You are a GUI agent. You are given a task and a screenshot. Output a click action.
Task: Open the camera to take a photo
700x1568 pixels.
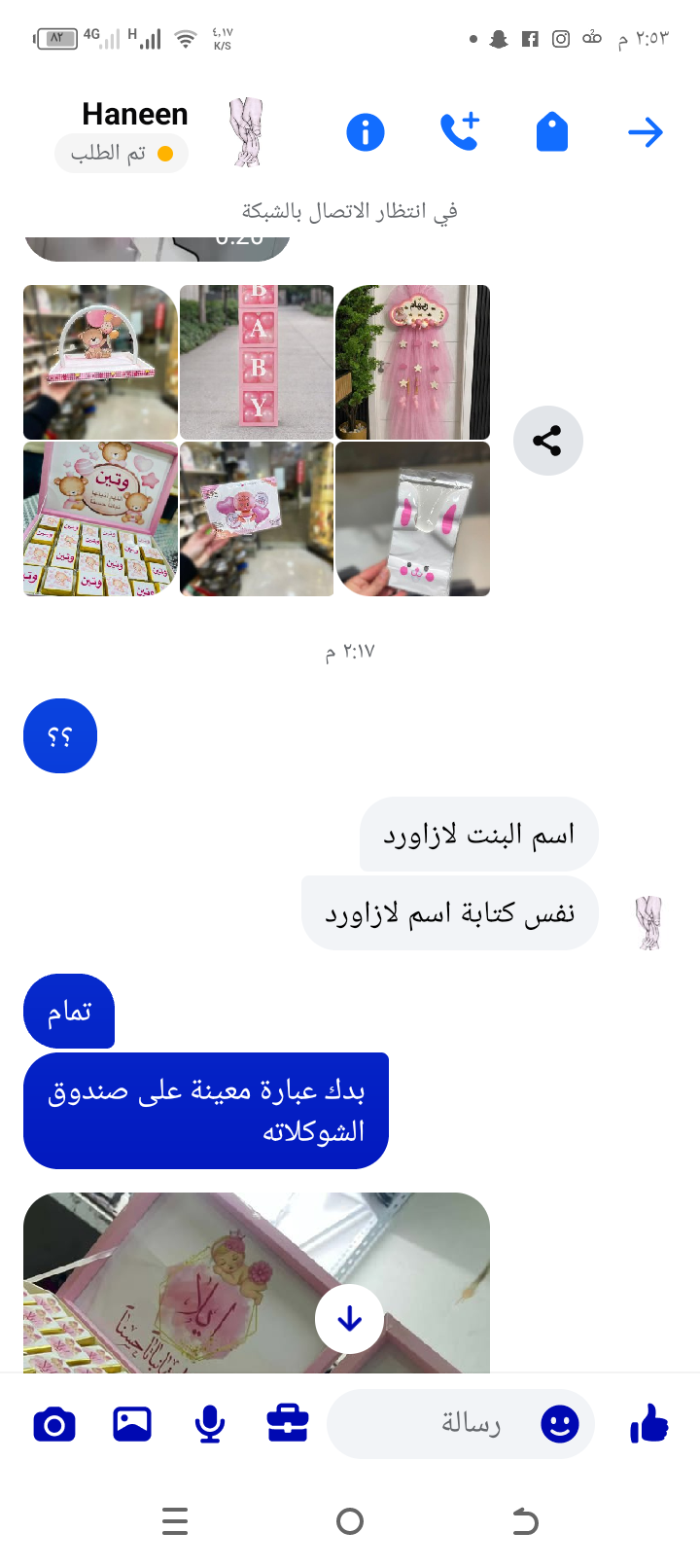click(x=54, y=1424)
